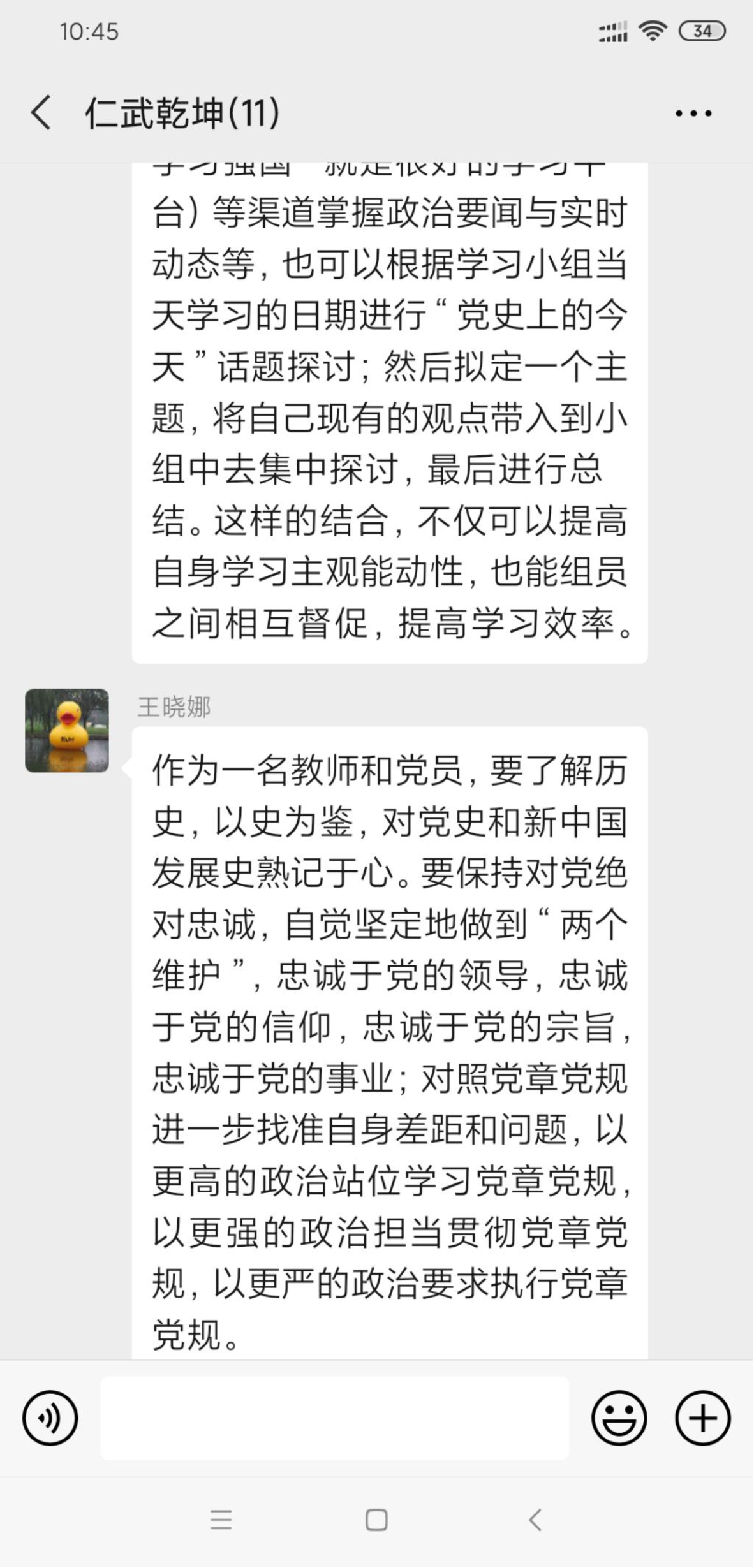Viewport: 754px width, 1568px height.
Task: Open the system recent apps menu
Action: coord(221,1520)
